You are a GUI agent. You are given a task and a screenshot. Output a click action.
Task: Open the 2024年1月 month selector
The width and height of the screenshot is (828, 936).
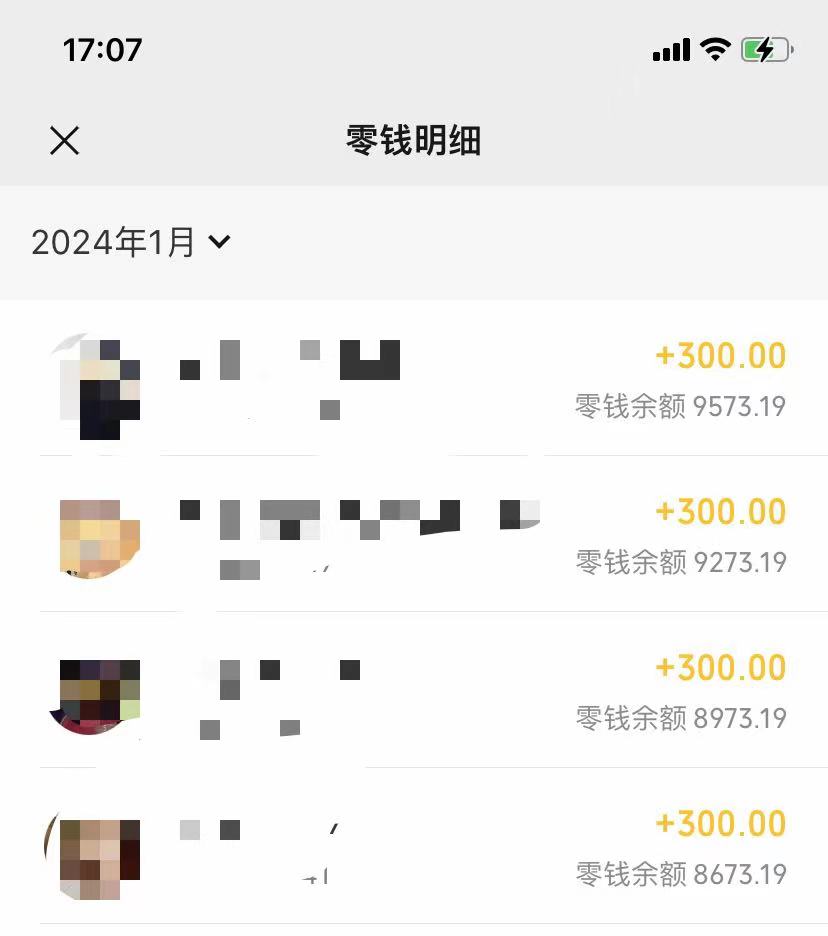(115, 241)
